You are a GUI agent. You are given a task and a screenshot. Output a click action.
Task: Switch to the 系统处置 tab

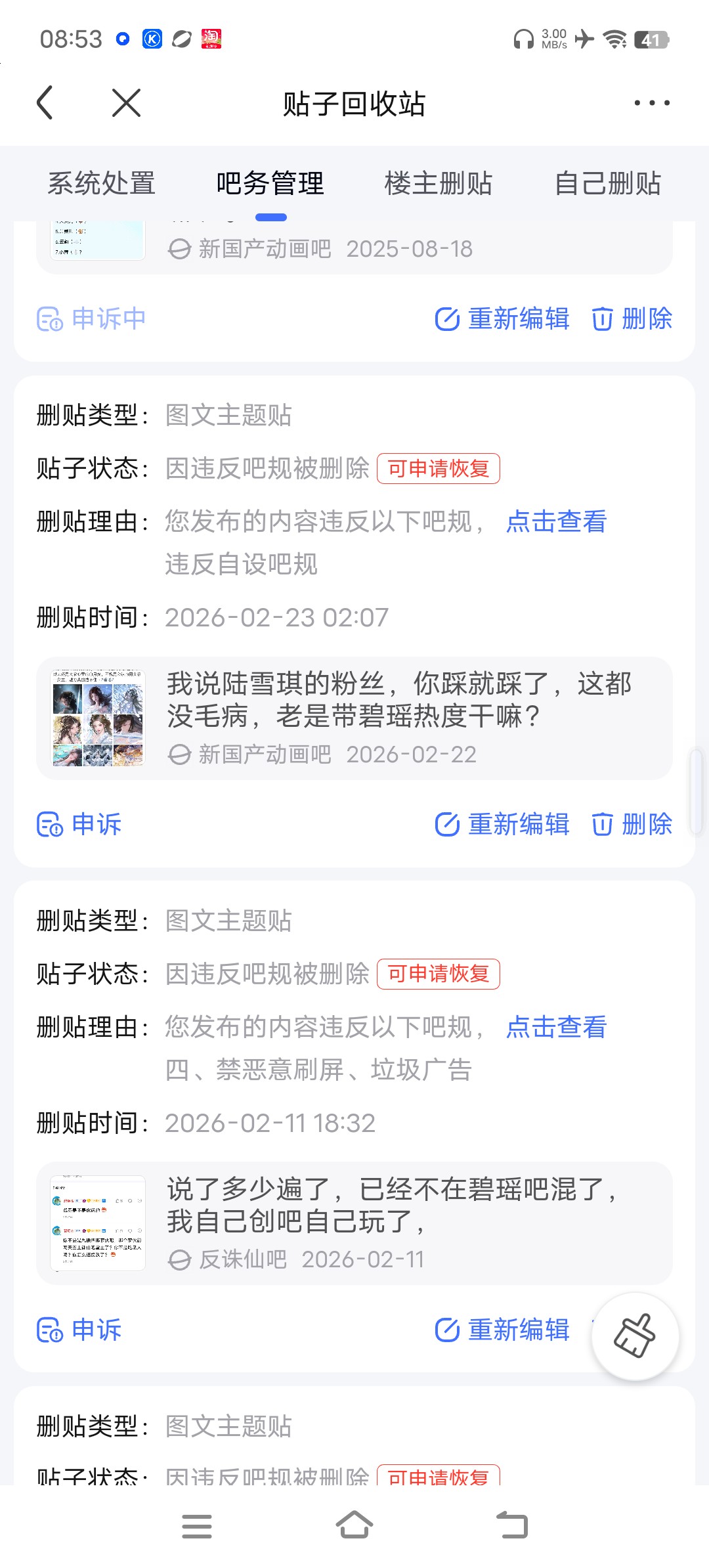pos(102,183)
